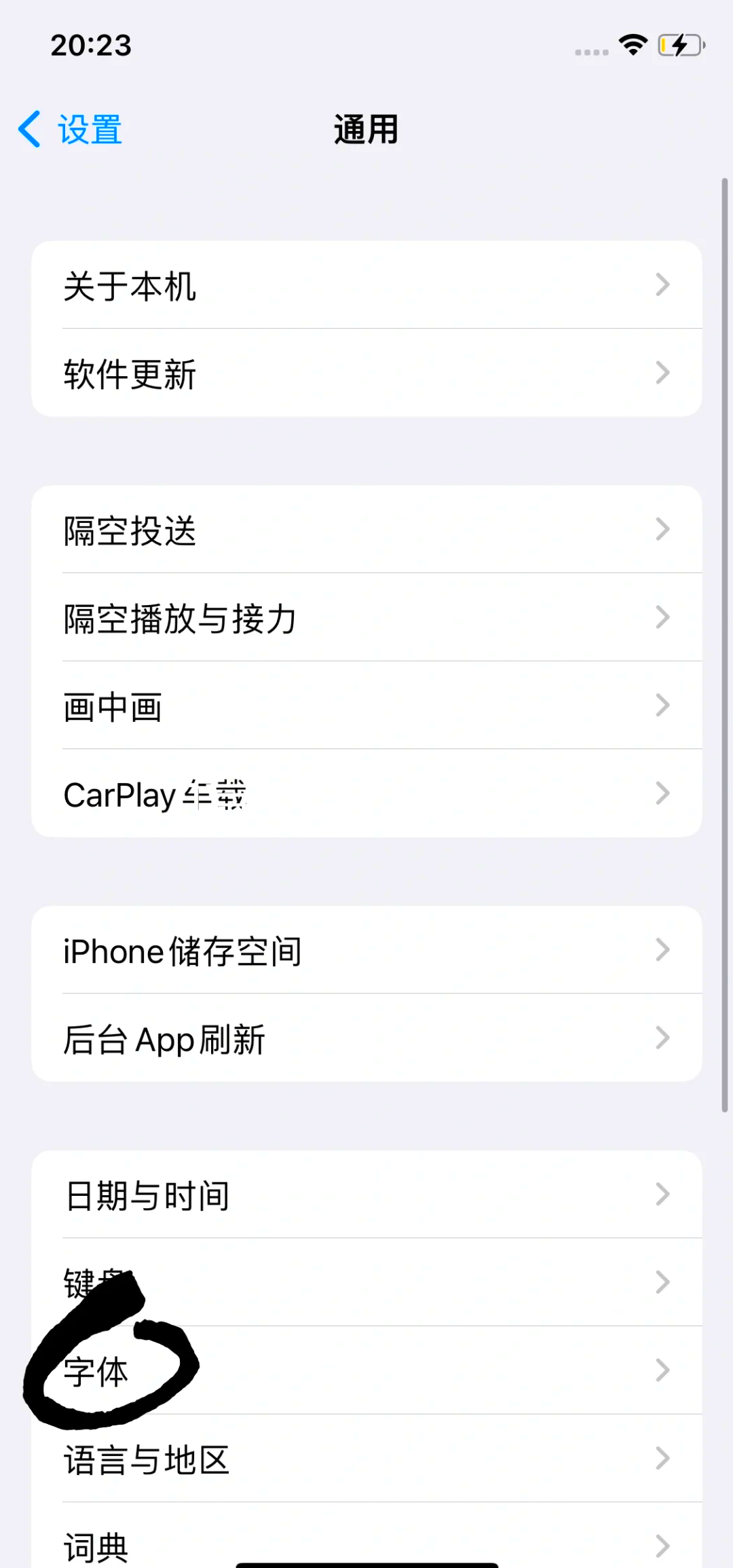View iPhone储存空间
The width and height of the screenshot is (733, 1568).
tap(366, 950)
